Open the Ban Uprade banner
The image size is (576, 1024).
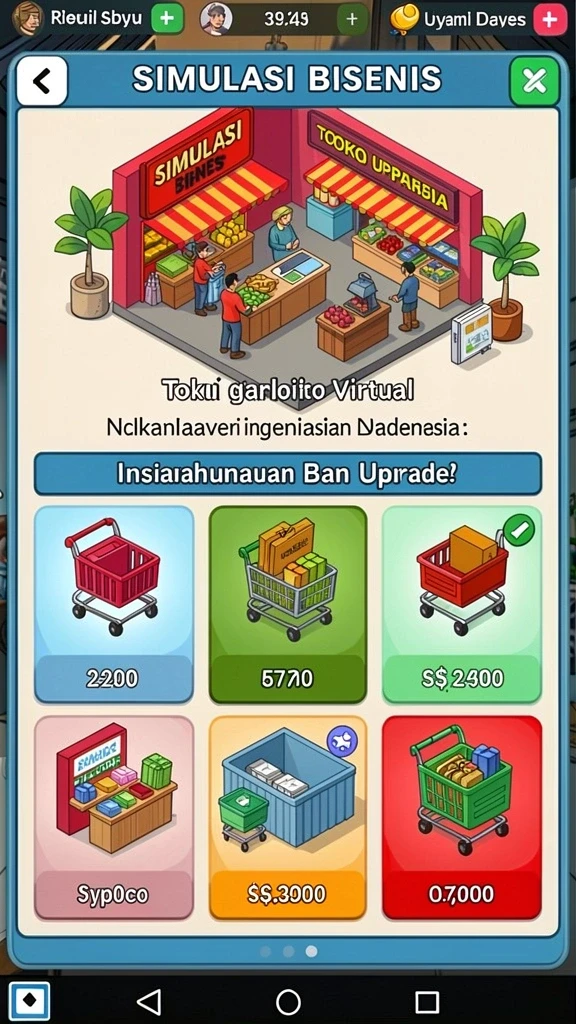coord(287,473)
